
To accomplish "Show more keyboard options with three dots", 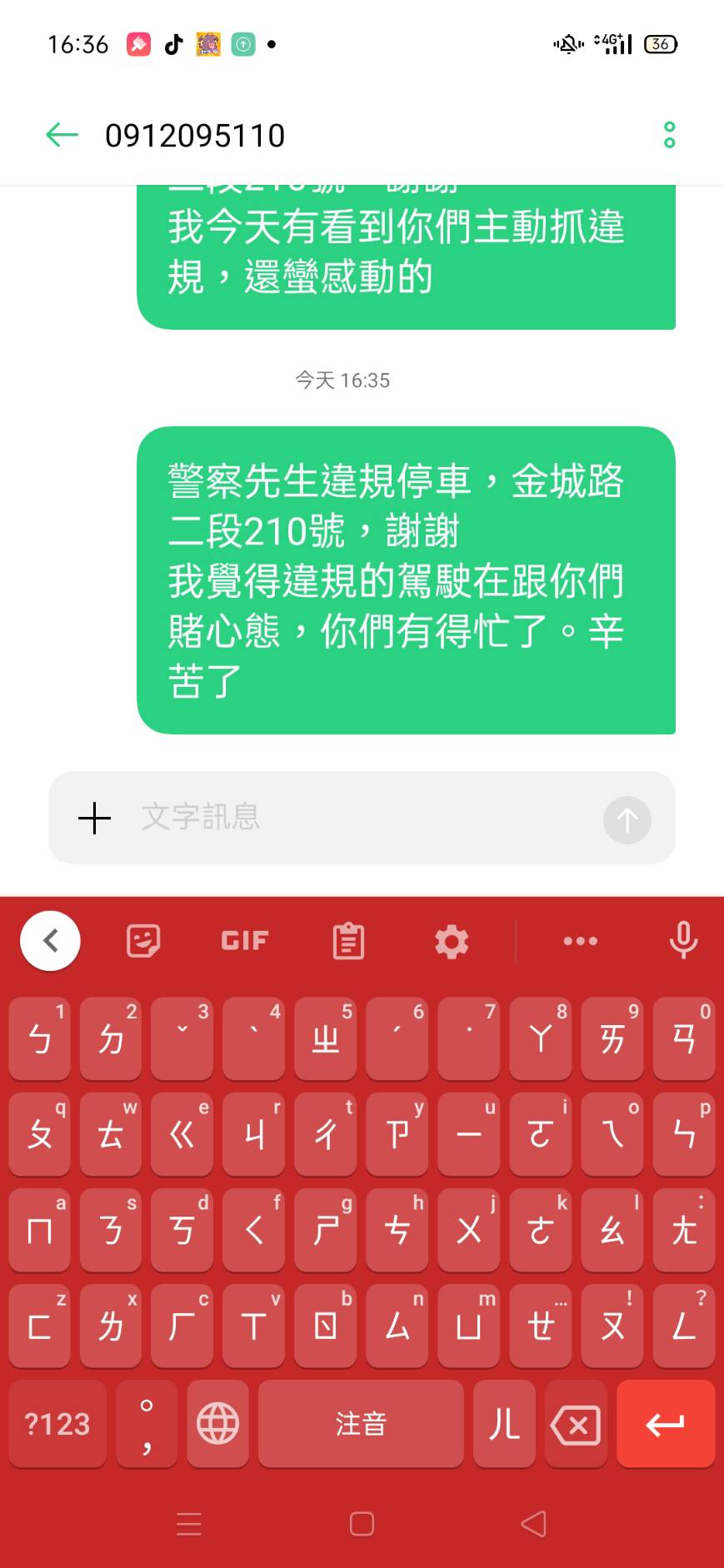I will (580, 941).
